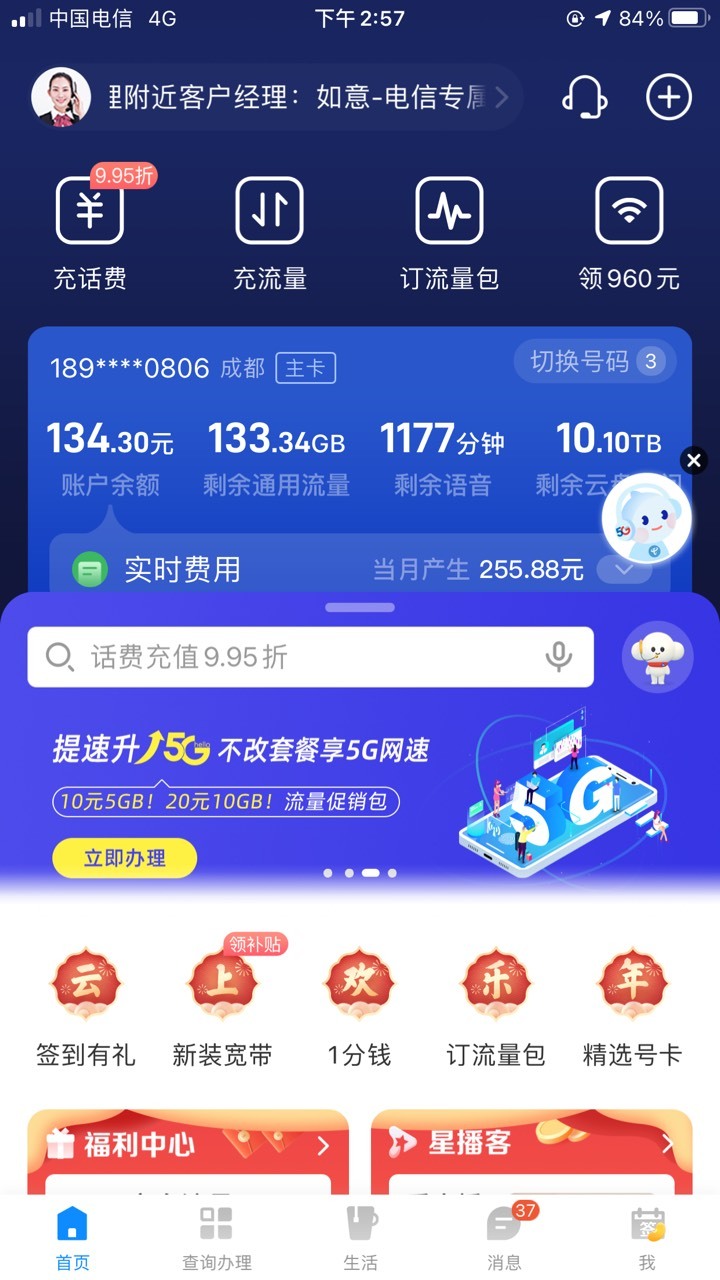Open 签到有礼 check-in rewards
The image size is (720, 1280).
click(86, 1008)
